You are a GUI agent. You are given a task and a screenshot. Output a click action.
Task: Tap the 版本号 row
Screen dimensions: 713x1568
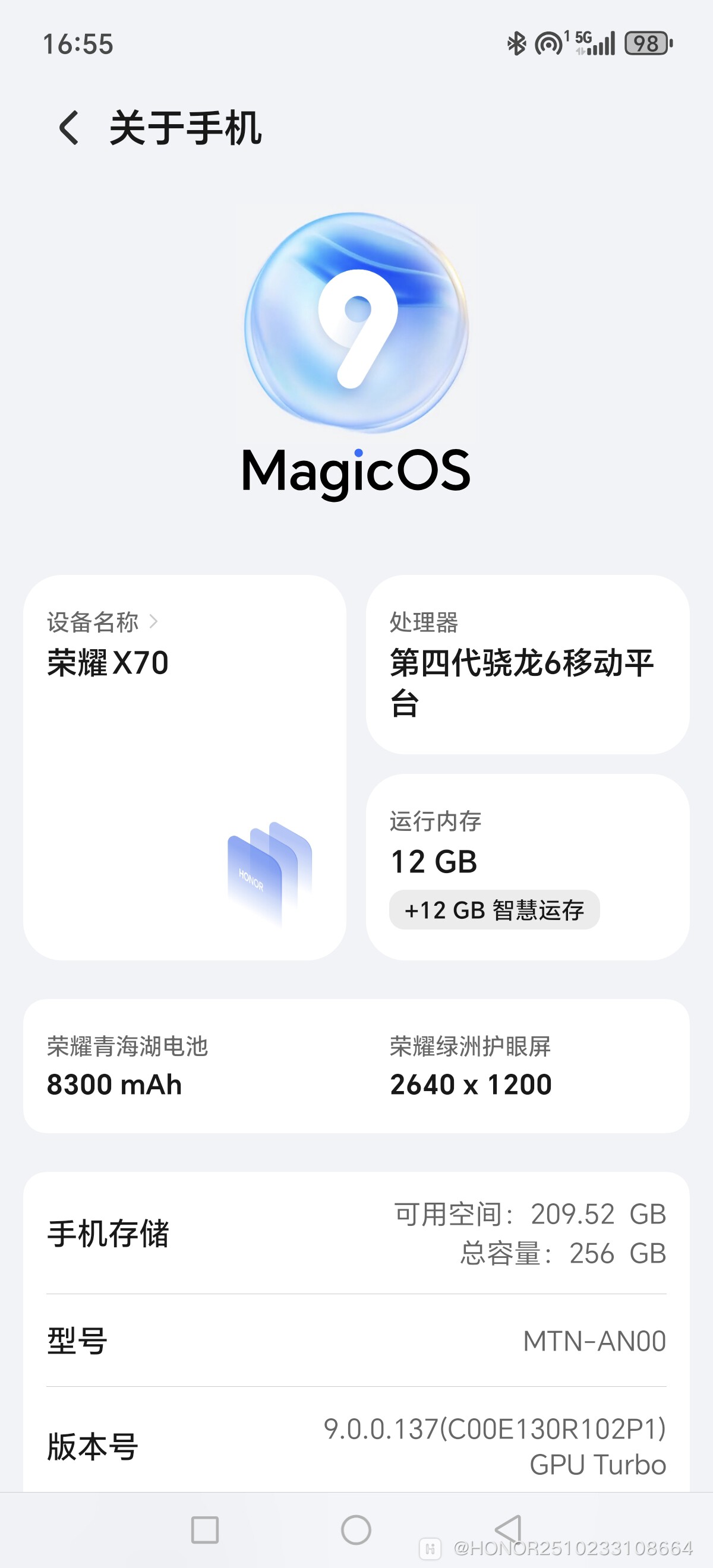(x=356, y=1446)
